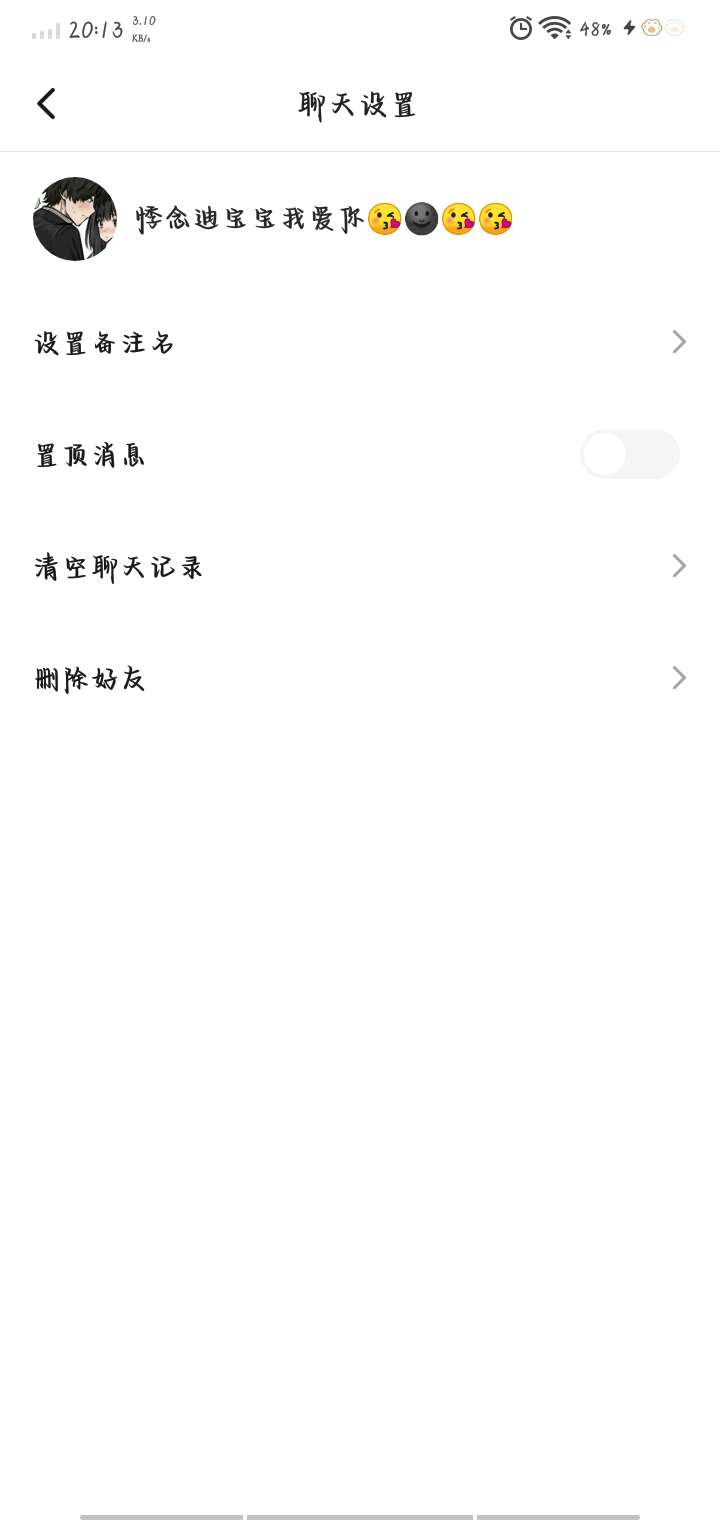Select 删除好友 row
Image resolution: width=720 pixels, height=1520 pixels.
pyautogui.click(x=360, y=679)
